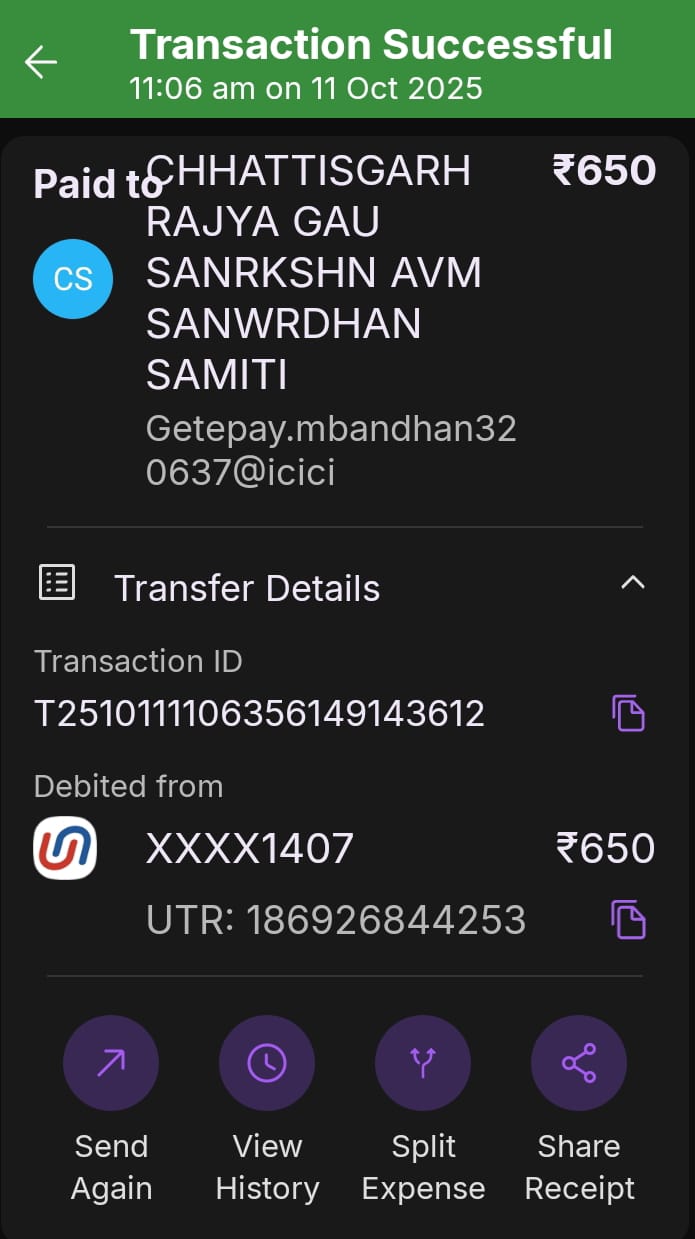Copy the UTR number
This screenshot has height=1239, width=695.
point(629,919)
